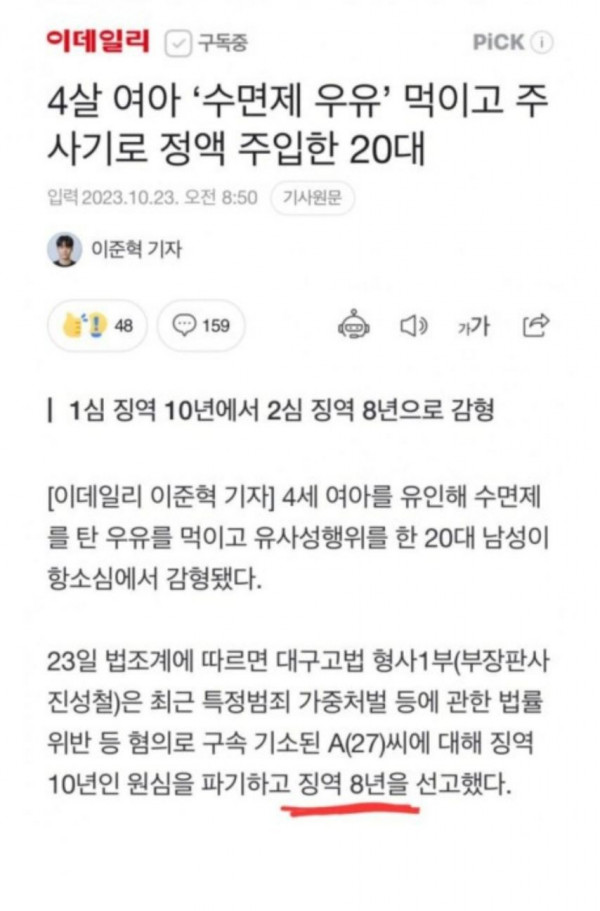Open the AI summary robot icon

(x=354, y=325)
